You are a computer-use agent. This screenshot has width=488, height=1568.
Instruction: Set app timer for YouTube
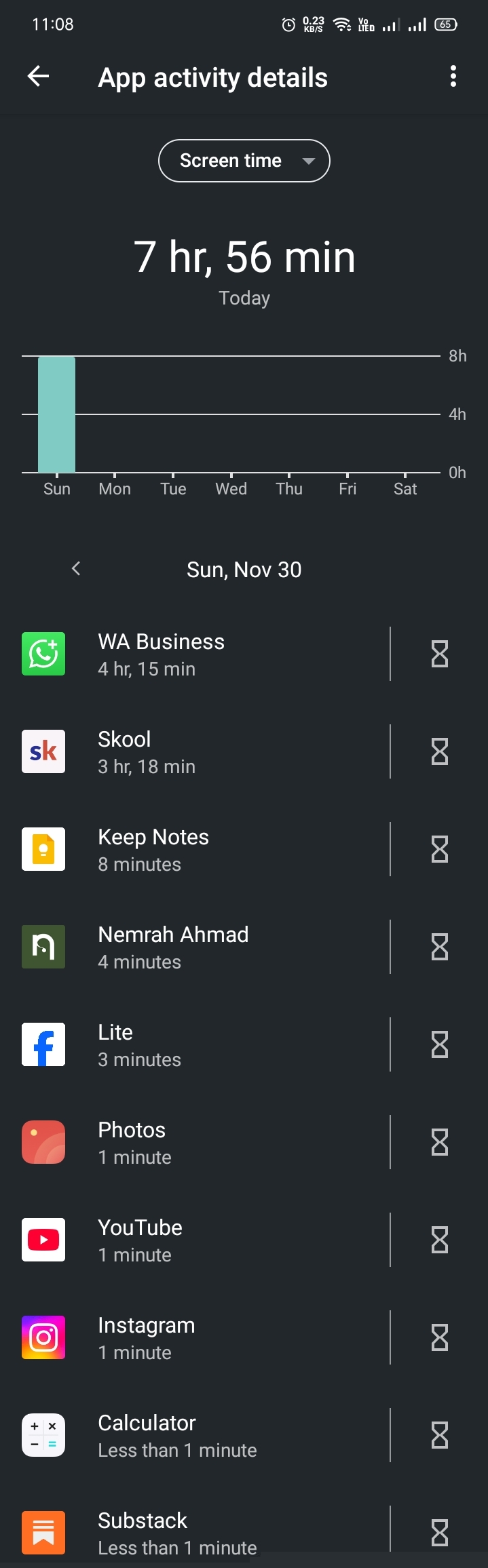[440, 1240]
